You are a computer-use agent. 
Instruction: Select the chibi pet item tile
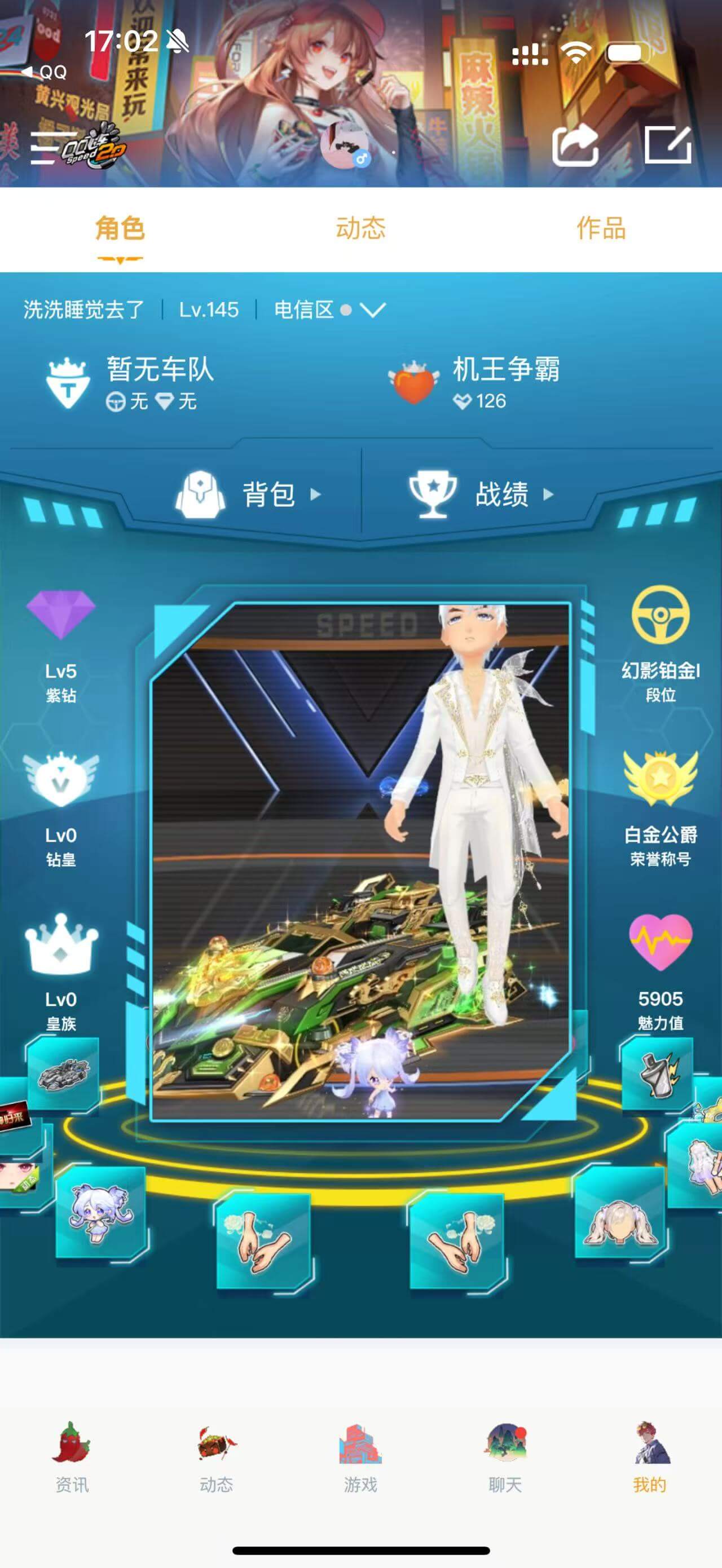(100, 1212)
